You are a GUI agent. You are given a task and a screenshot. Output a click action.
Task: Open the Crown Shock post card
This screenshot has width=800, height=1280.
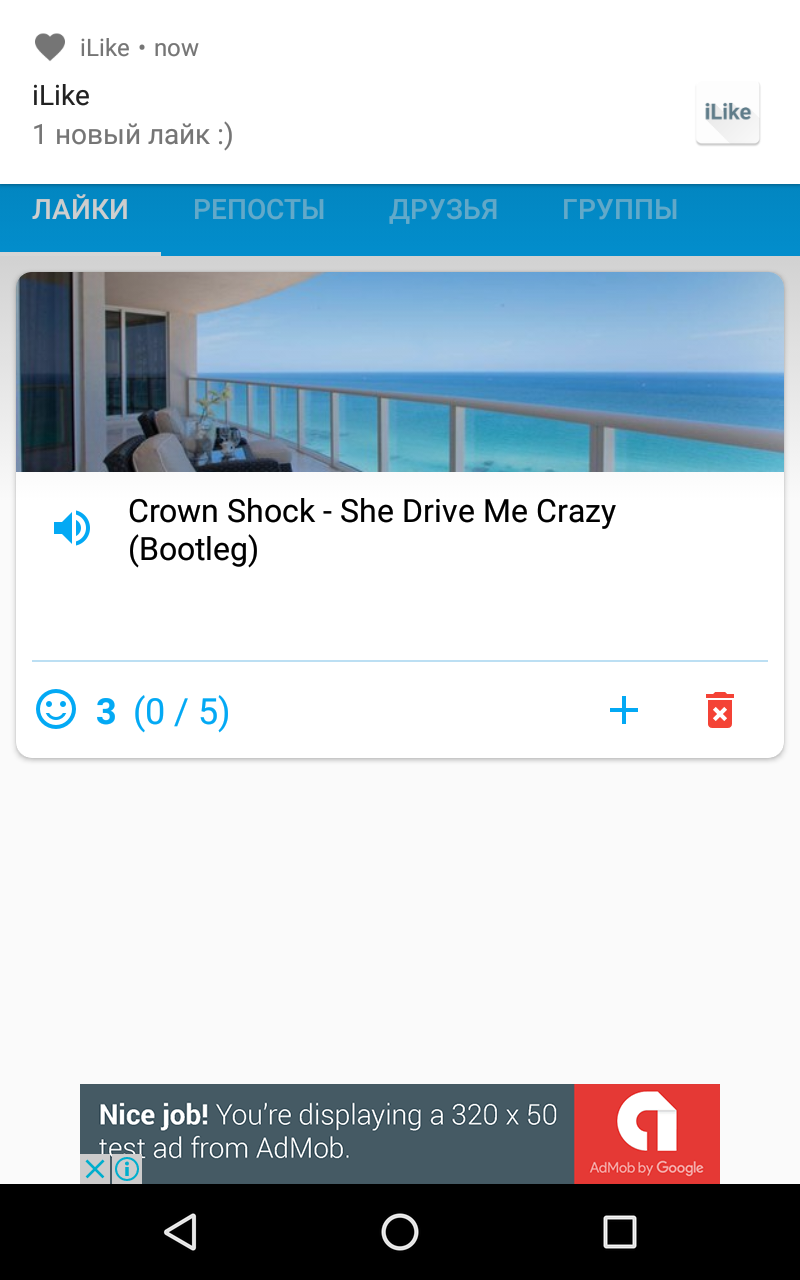click(400, 515)
